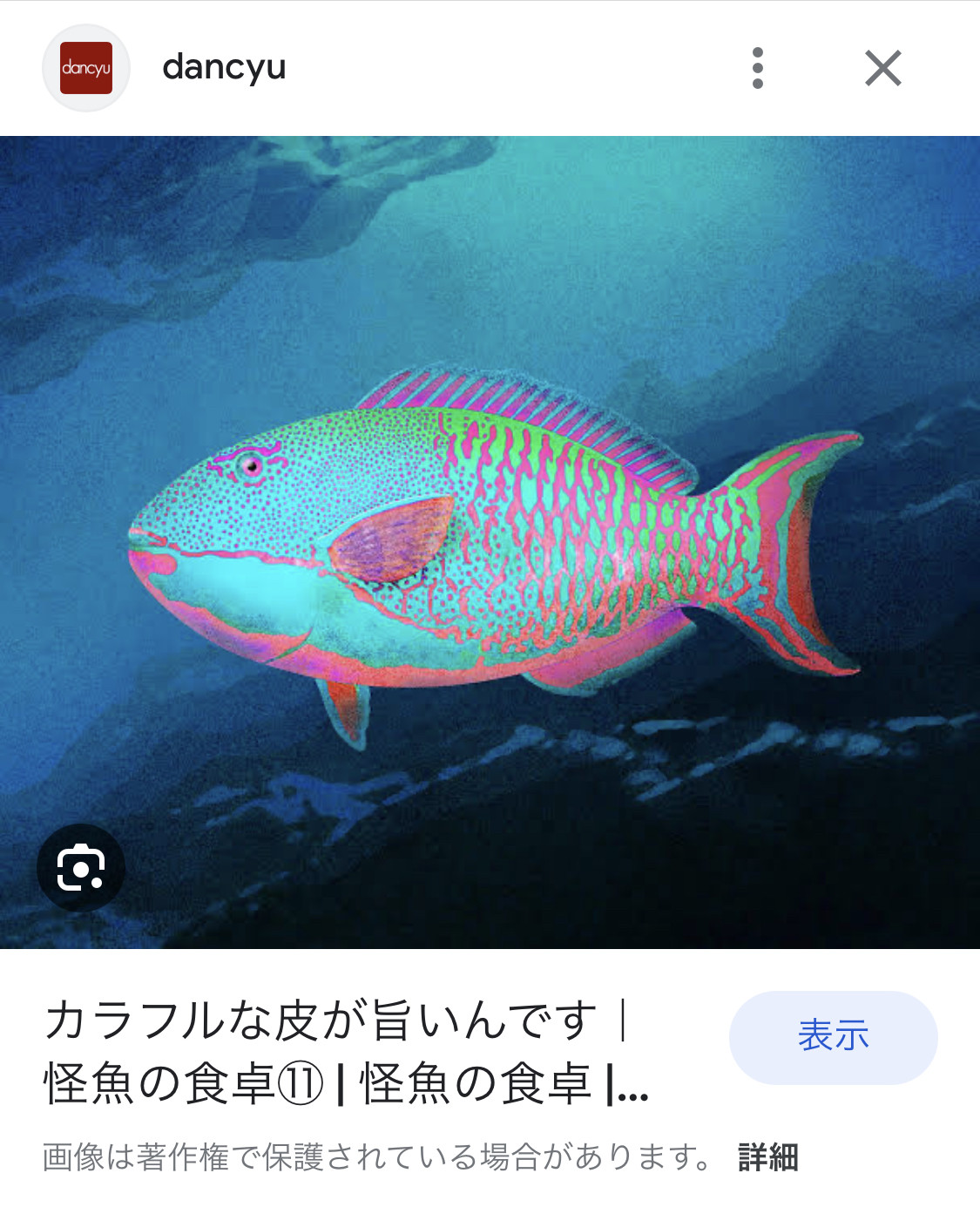Open the 詳細 copyright details link
980x1207 pixels.
tap(767, 1157)
